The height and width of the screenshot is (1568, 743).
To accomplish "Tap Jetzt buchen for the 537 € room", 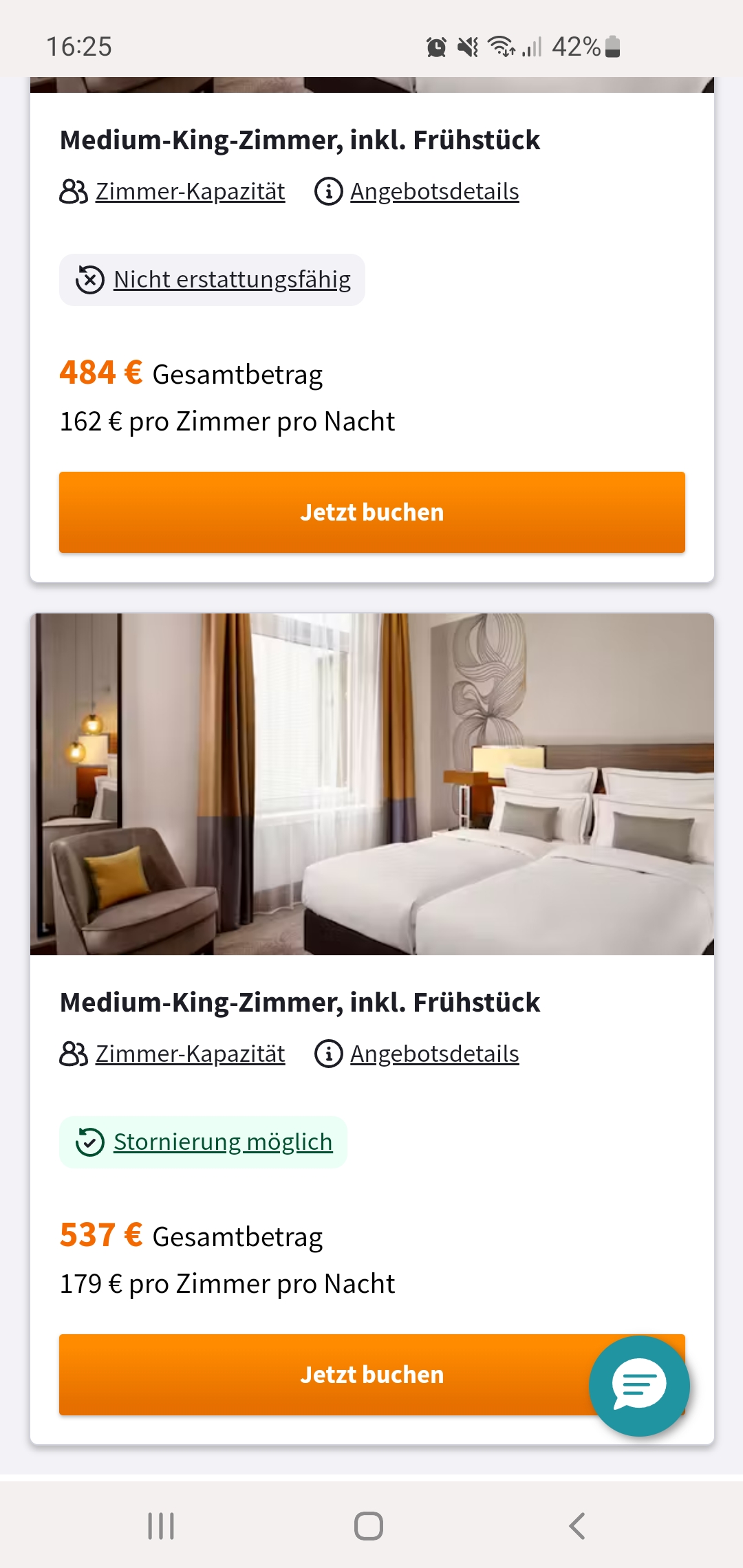I will (x=323, y=1375).
